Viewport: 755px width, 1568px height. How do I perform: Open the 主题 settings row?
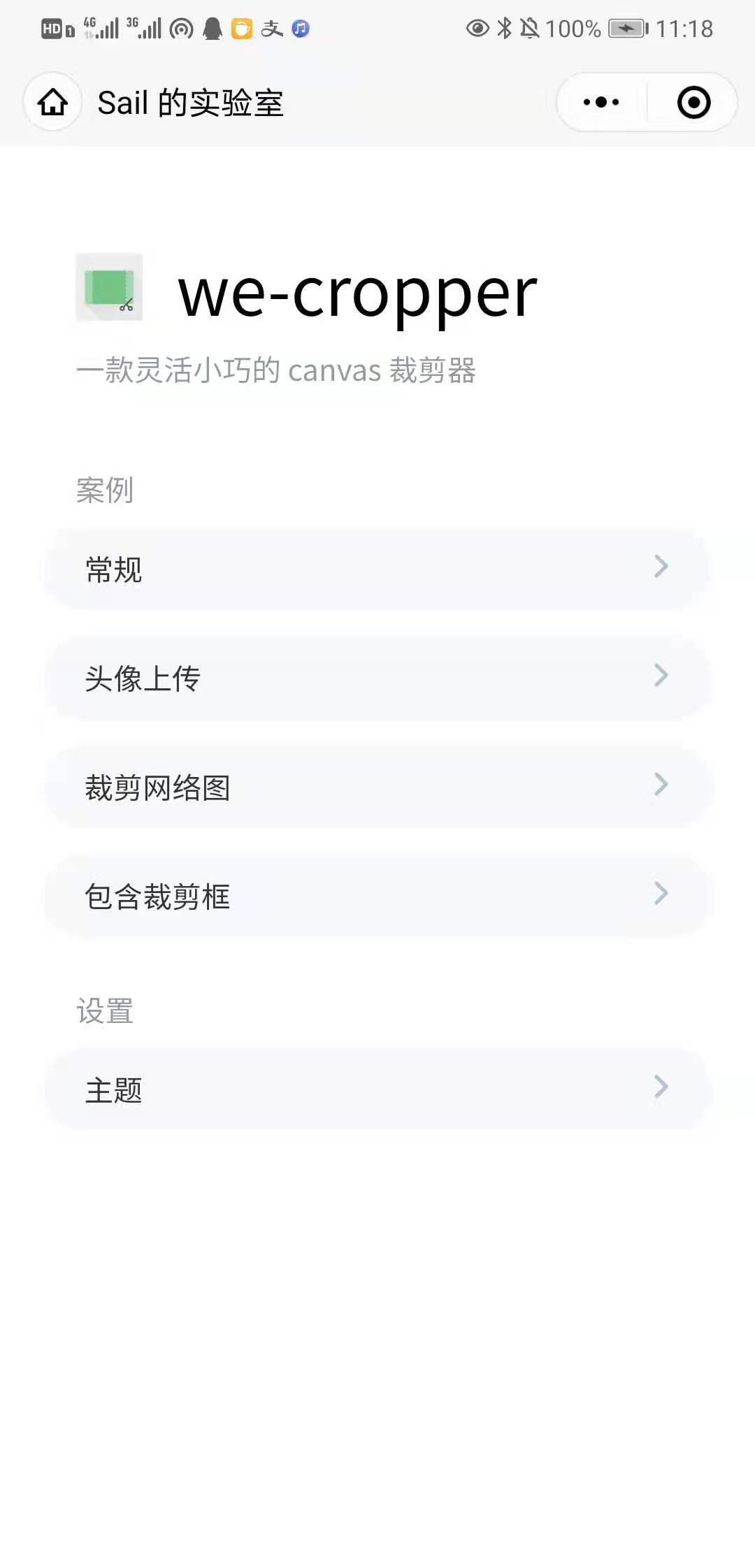click(377, 1089)
